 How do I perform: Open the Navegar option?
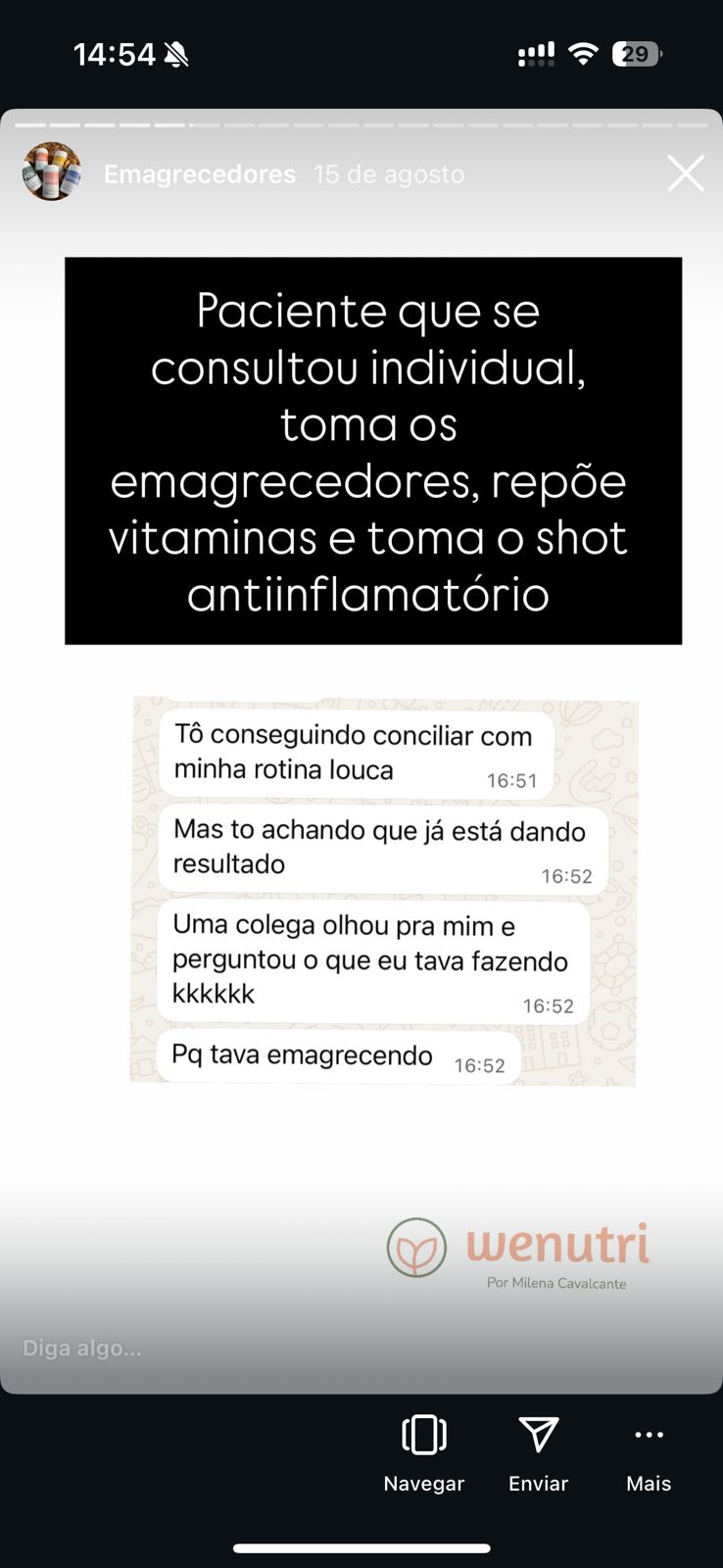point(424,1452)
